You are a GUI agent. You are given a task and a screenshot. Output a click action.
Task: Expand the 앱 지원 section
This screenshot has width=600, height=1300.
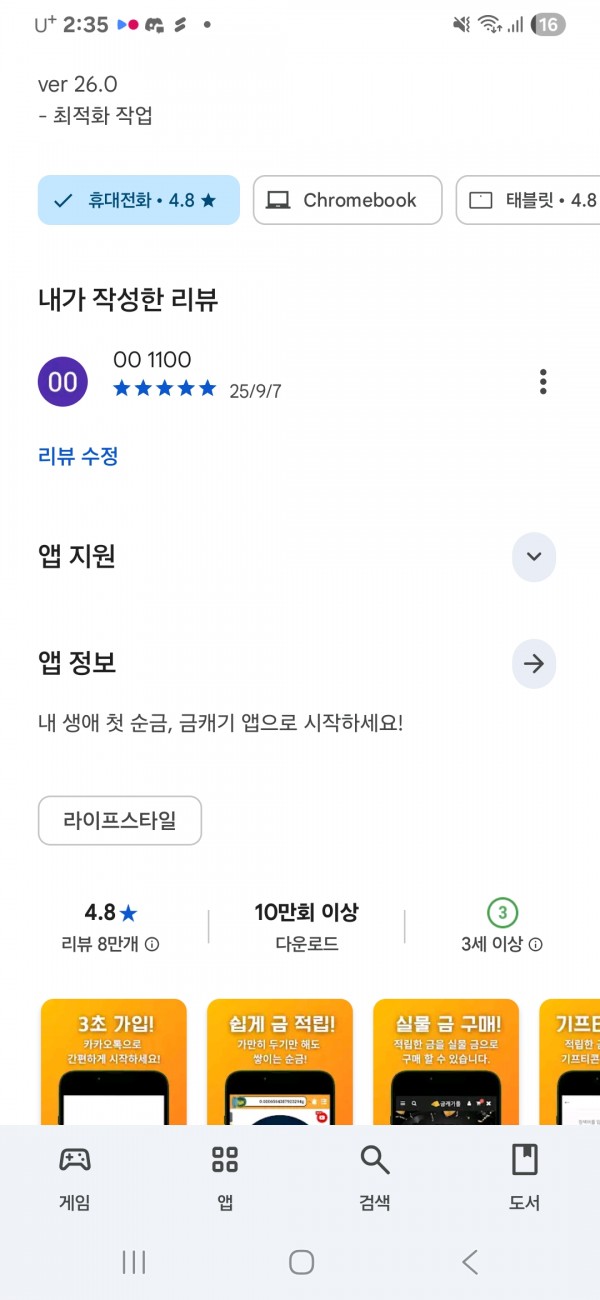(x=534, y=557)
